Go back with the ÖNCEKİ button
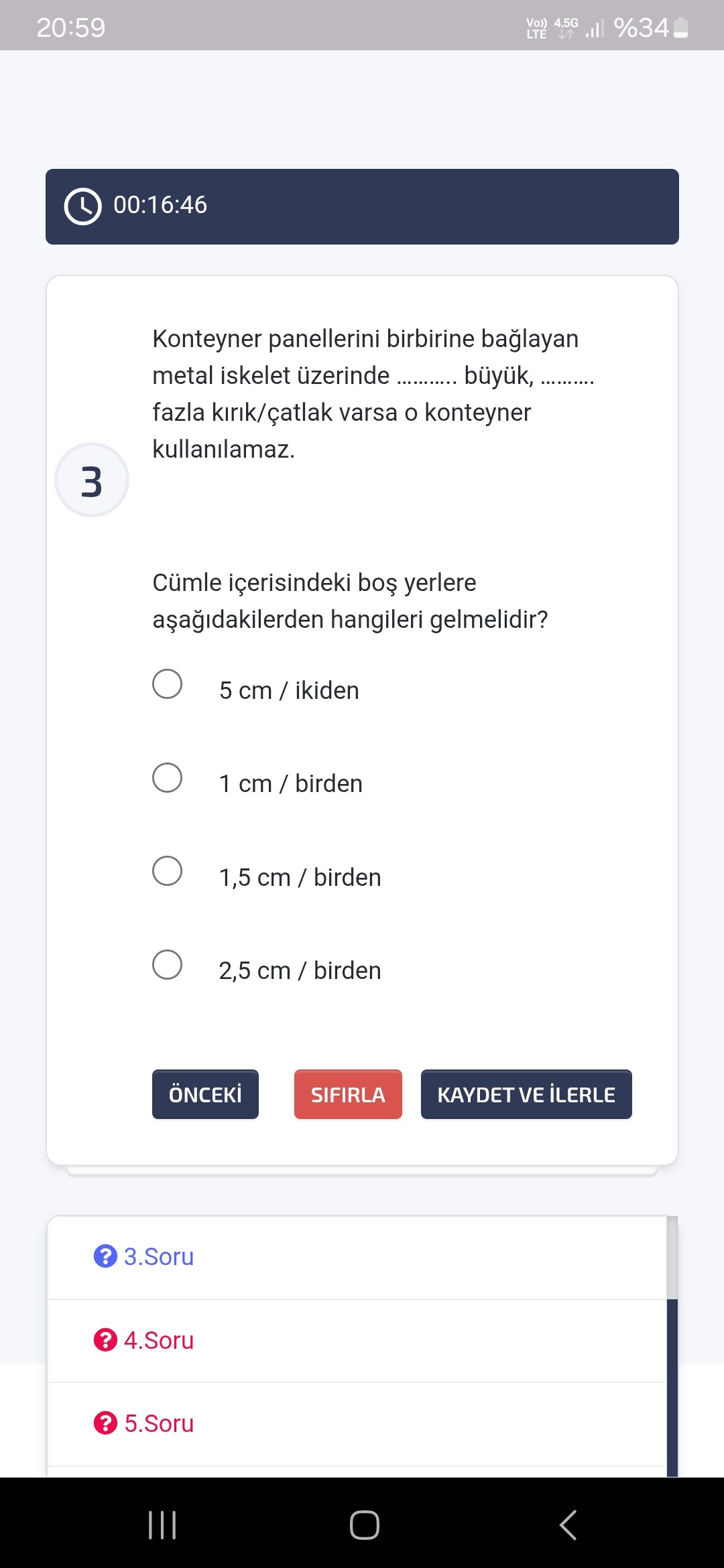Viewport: 724px width, 1568px height. coord(205,1094)
